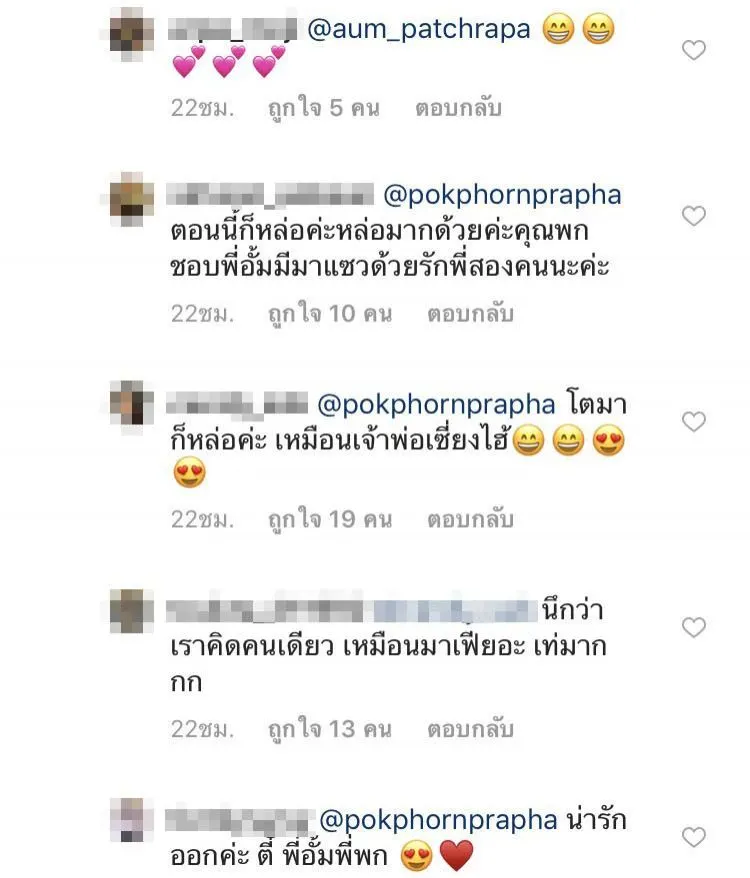Open the @aum_patchrapa mention link
The image size is (750, 878).
416,29
